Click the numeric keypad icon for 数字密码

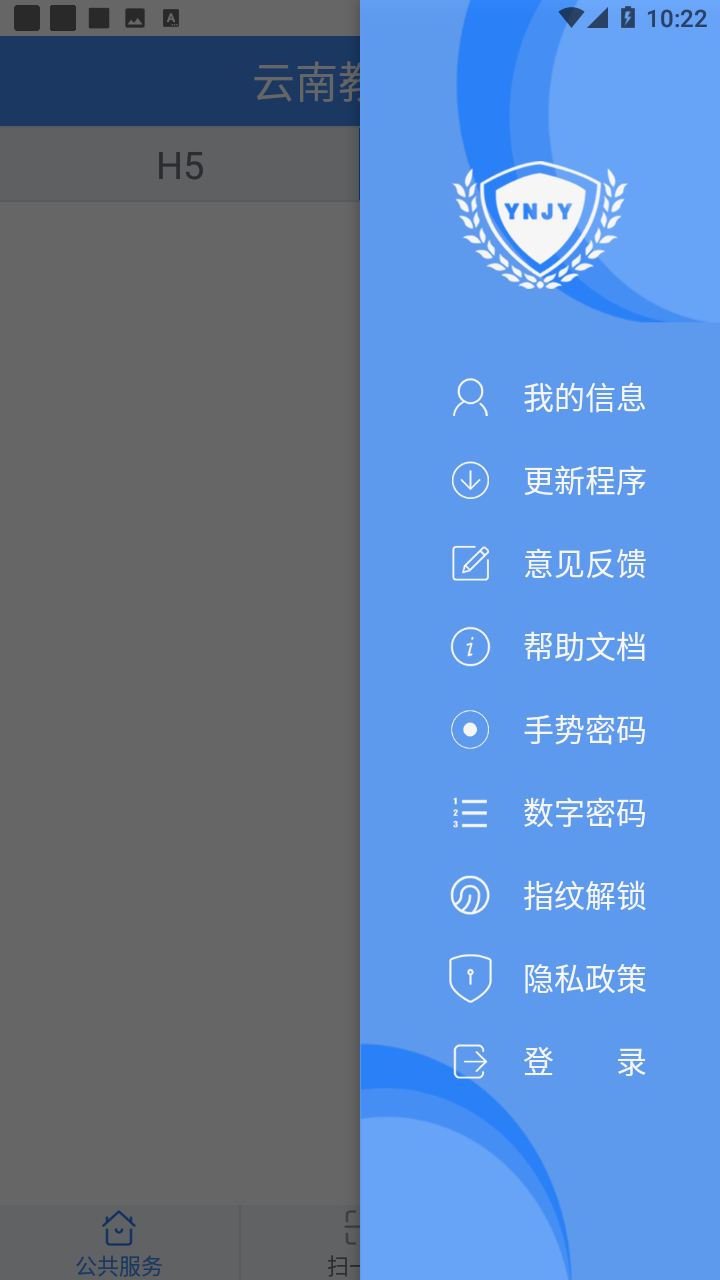pyautogui.click(x=470, y=813)
